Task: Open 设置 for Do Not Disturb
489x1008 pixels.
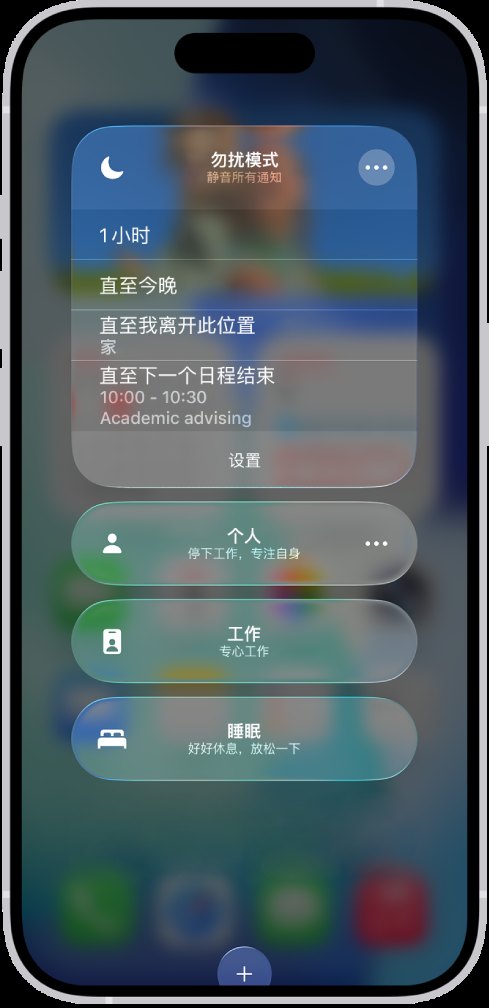Action: (244, 460)
